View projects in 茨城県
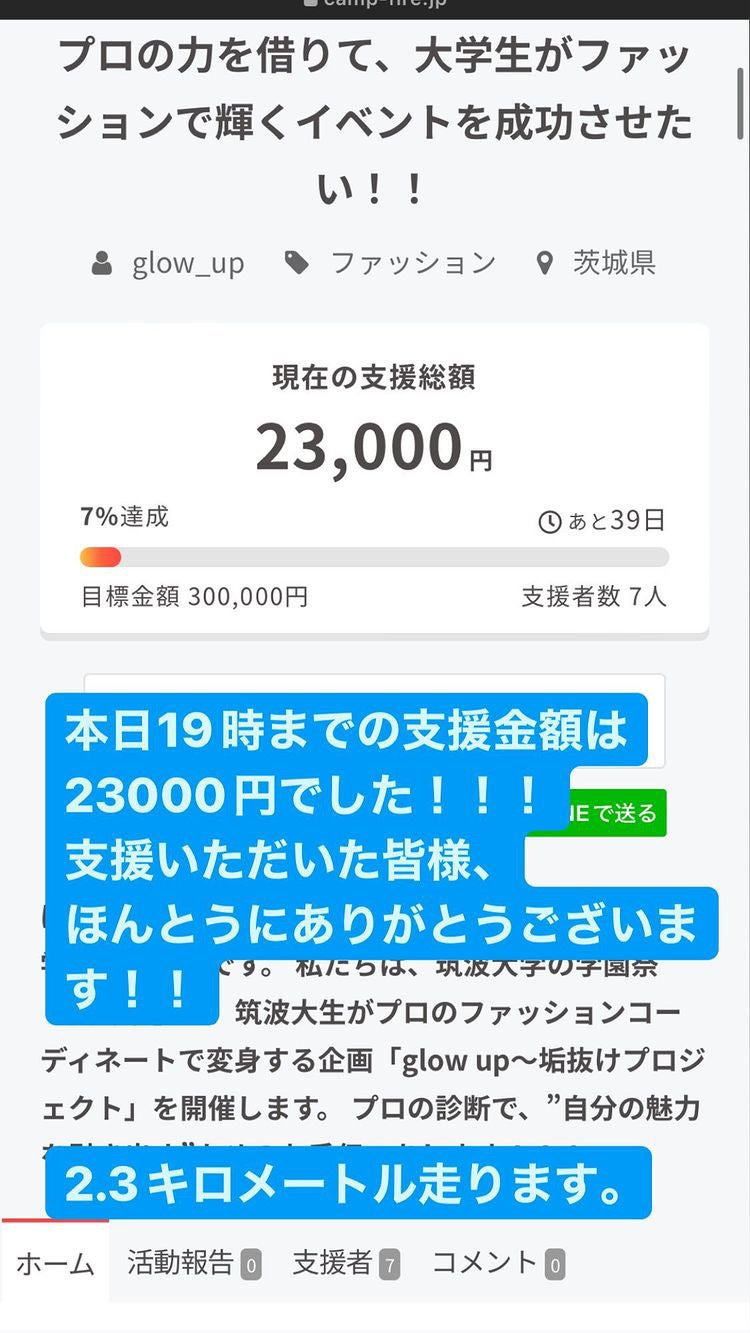This screenshot has width=750, height=1333. [613, 263]
